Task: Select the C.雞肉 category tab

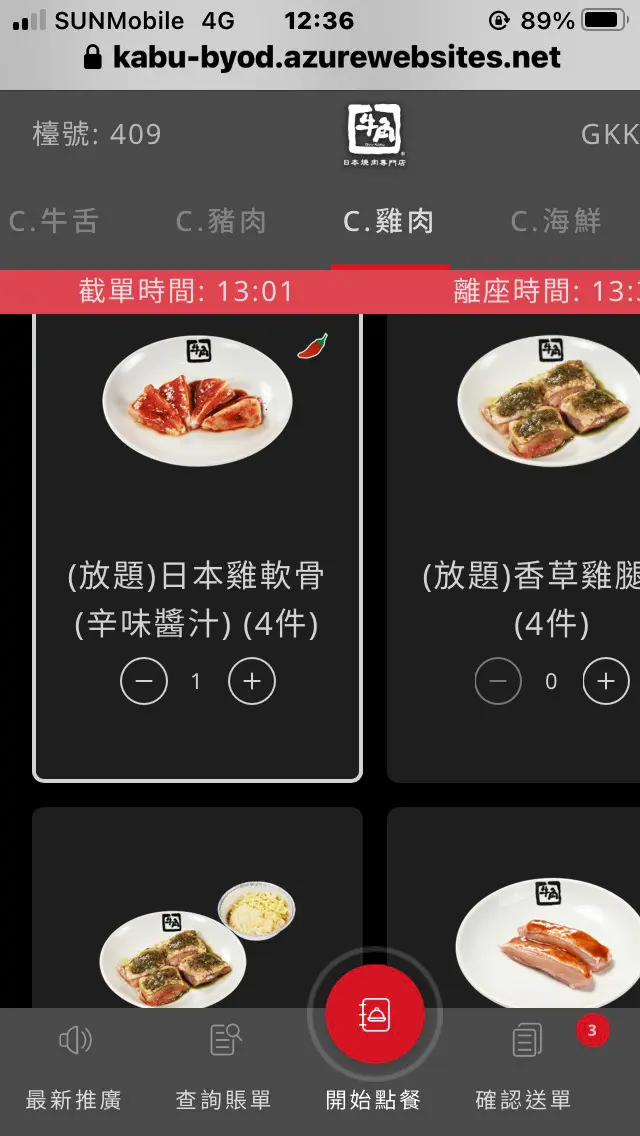Action: (x=389, y=221)
